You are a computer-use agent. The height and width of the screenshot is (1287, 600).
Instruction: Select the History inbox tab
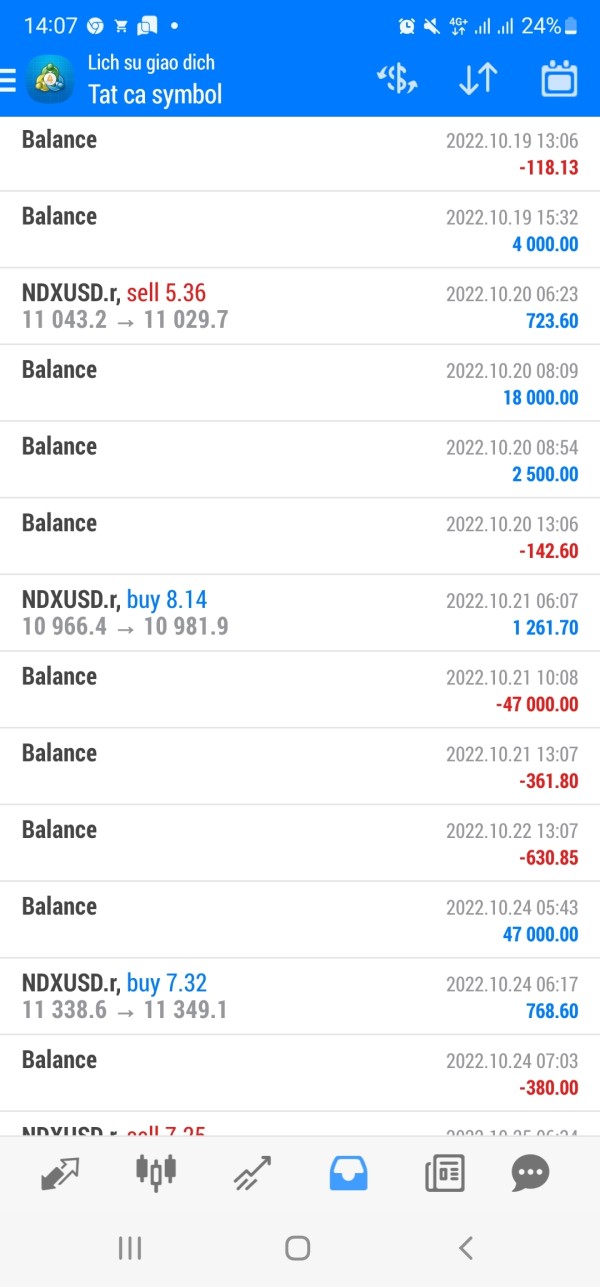click(348, 1172)
